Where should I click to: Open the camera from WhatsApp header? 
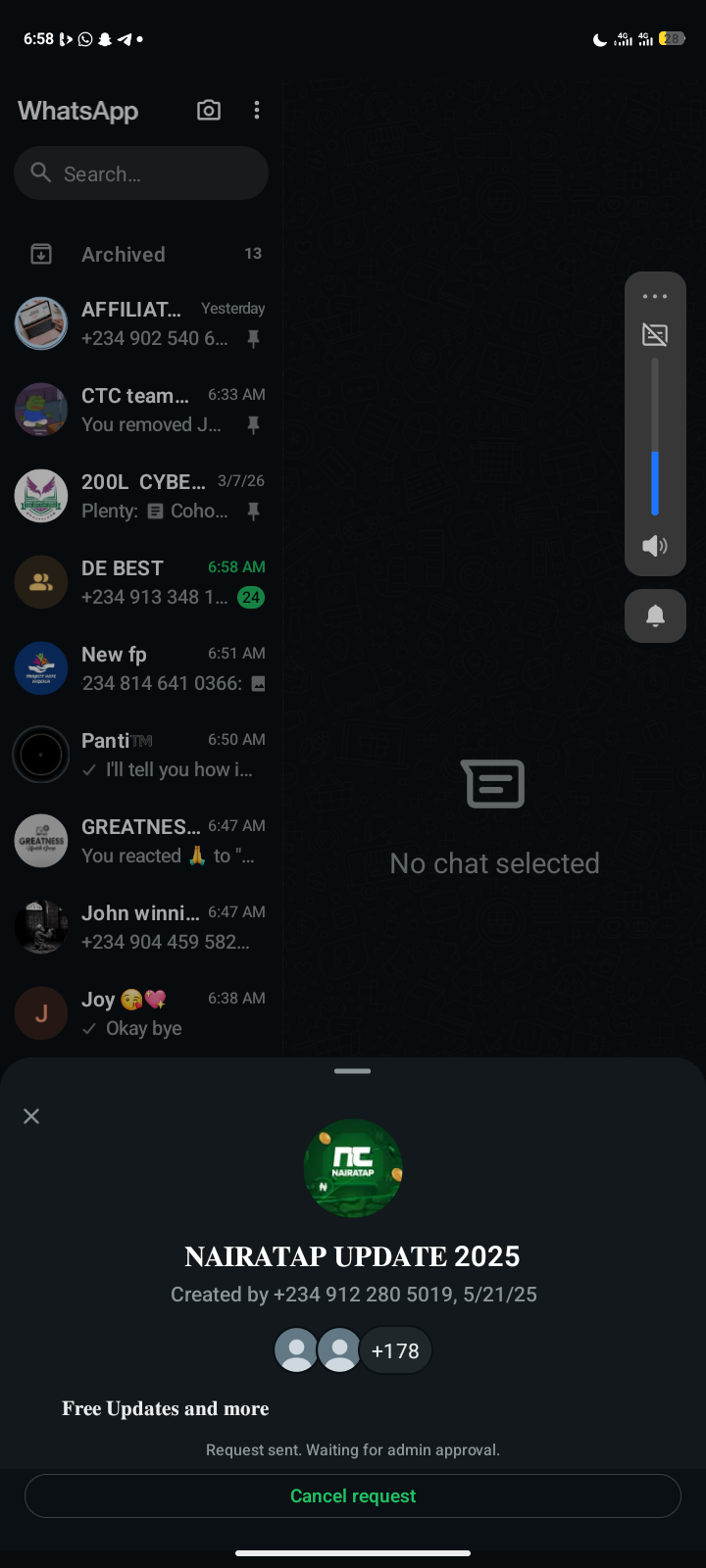[x=208, y=111]
